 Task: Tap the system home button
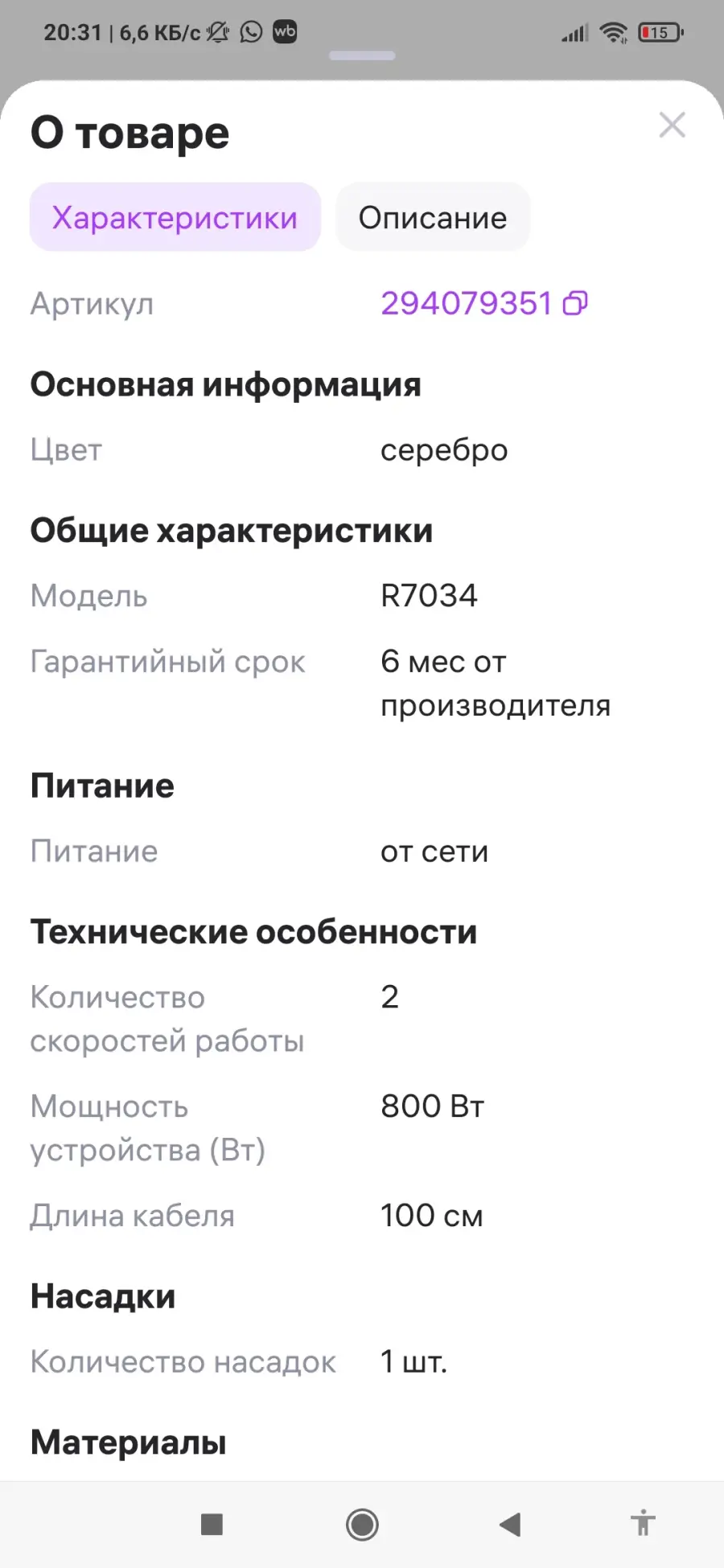(x=362, y=1524)
